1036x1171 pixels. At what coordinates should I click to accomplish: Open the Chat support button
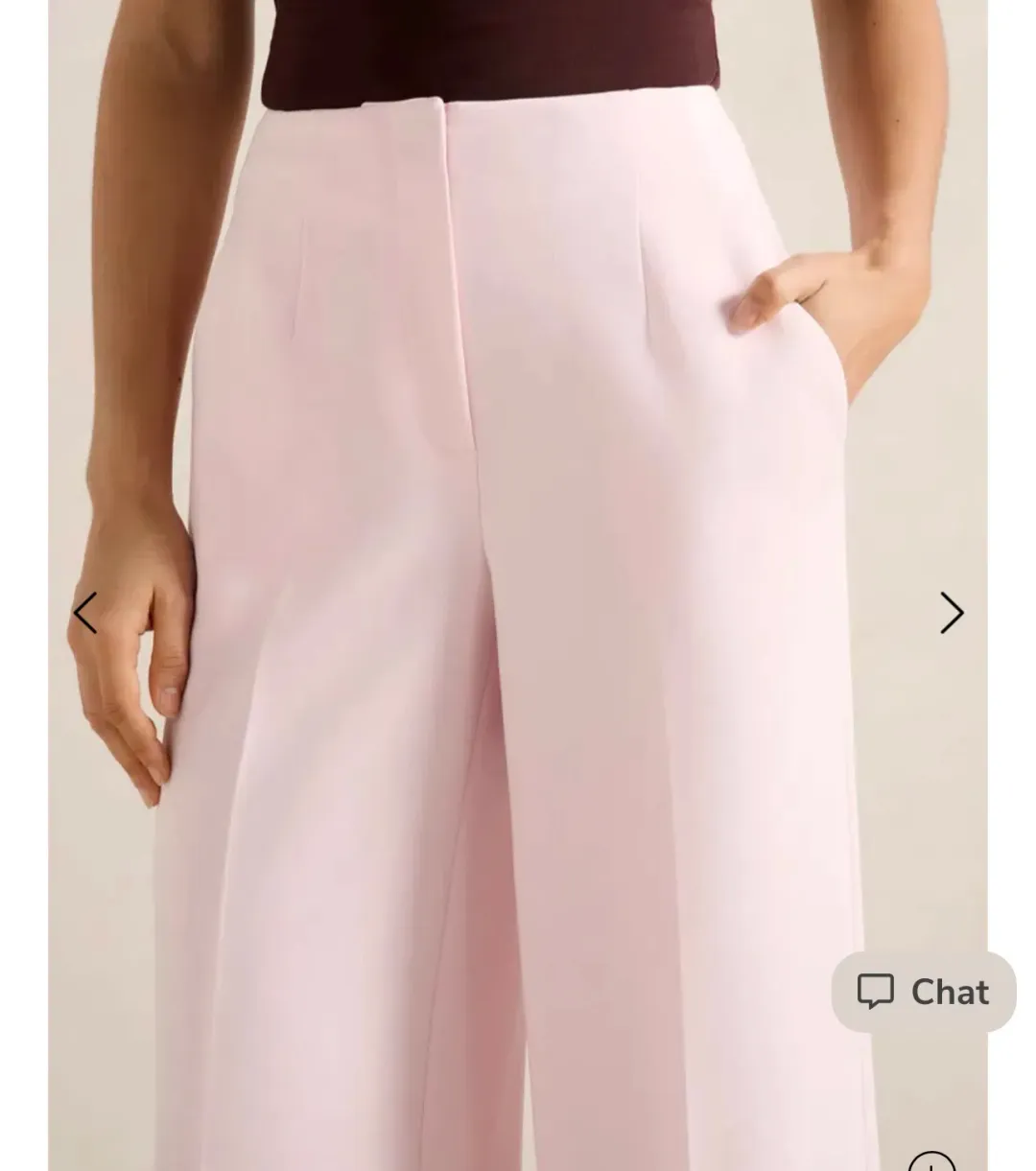[923, 992]
